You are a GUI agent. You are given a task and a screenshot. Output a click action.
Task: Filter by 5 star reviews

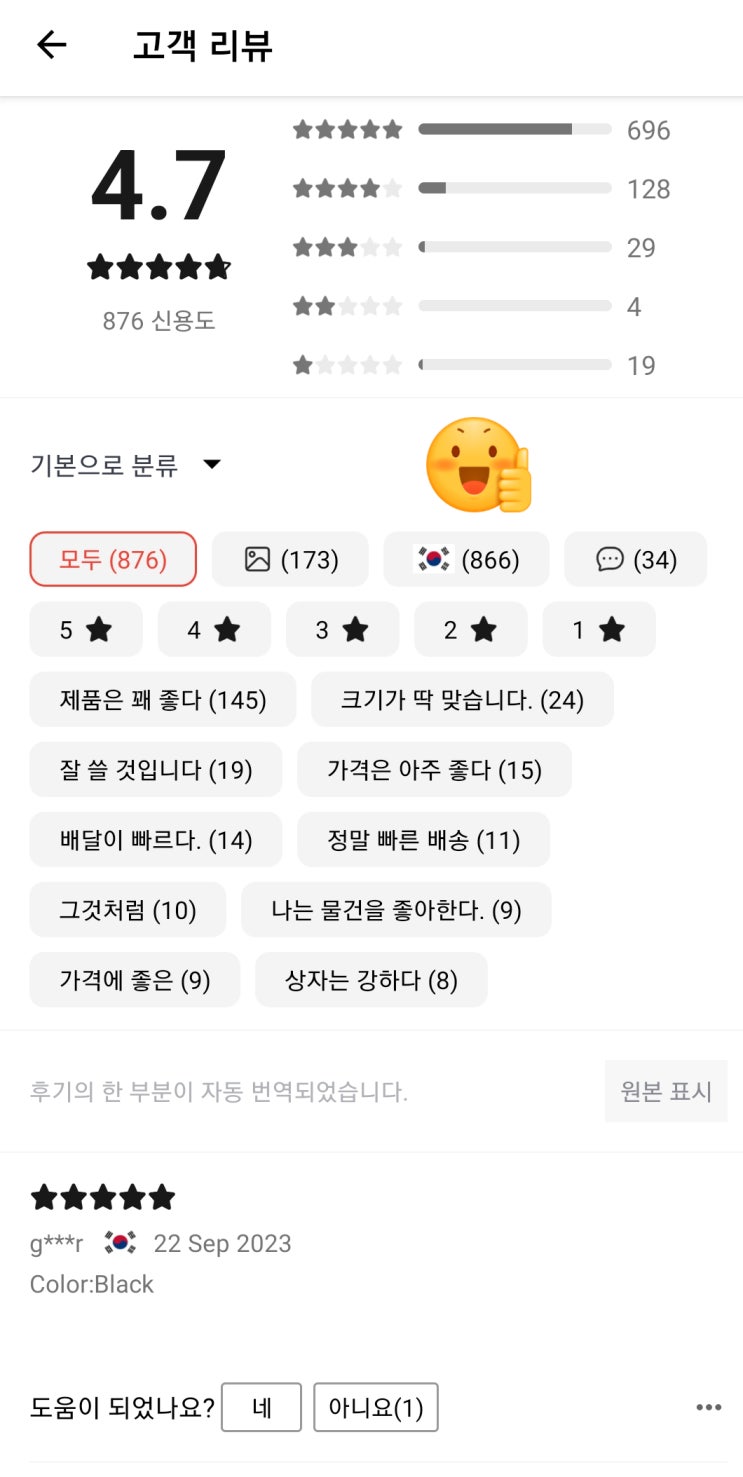86,629
